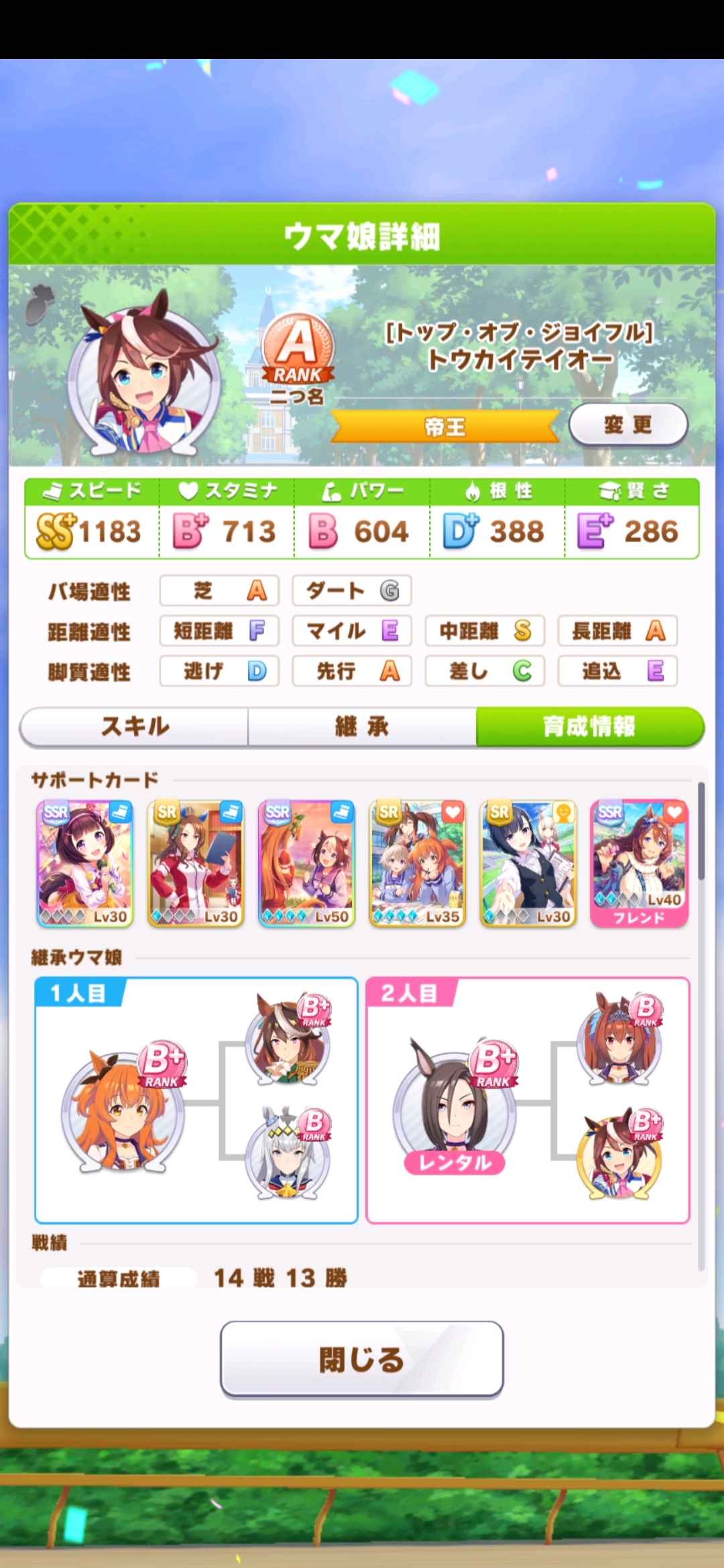Click the heart Stamina stat icon
724x1568 pixels.
(189, 491)
